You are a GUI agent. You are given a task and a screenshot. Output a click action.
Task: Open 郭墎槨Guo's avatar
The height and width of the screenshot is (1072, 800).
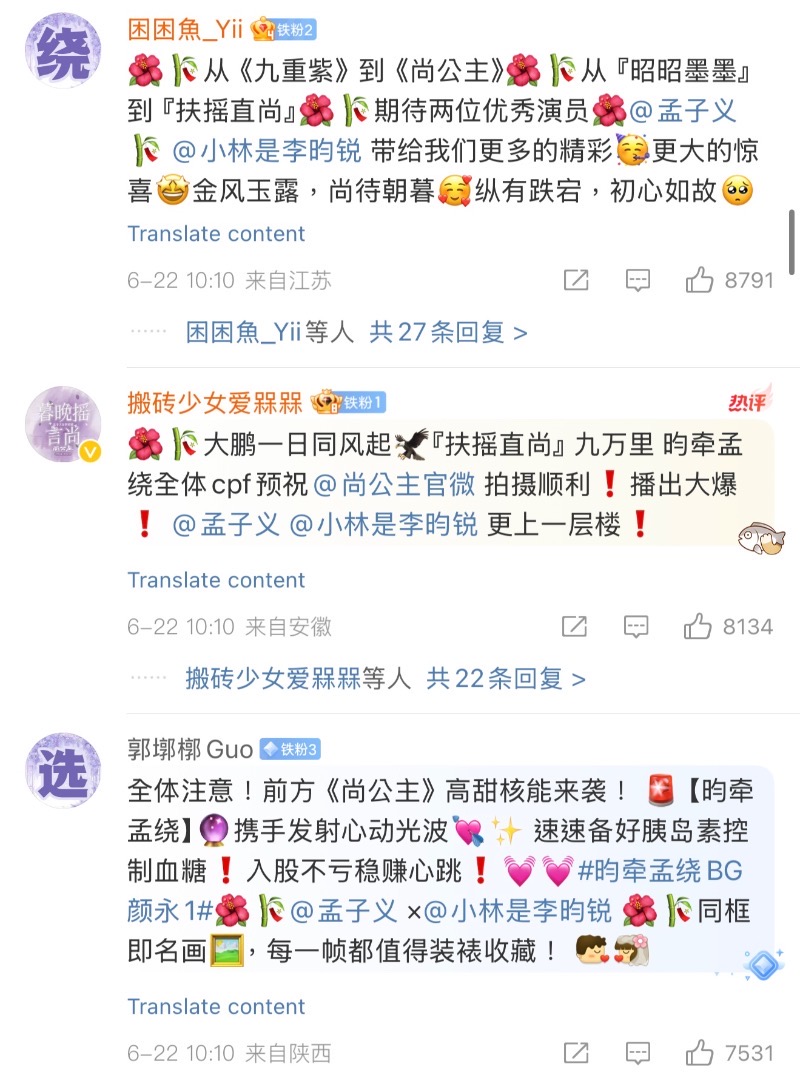point(63,776)
